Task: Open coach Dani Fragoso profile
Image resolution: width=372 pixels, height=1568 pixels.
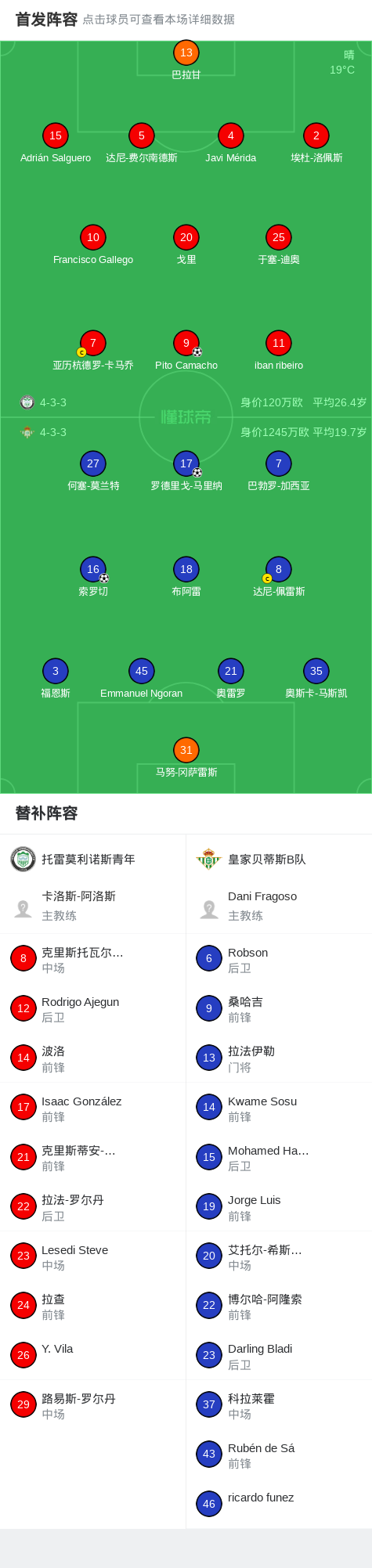Action: tap(279, 906)
